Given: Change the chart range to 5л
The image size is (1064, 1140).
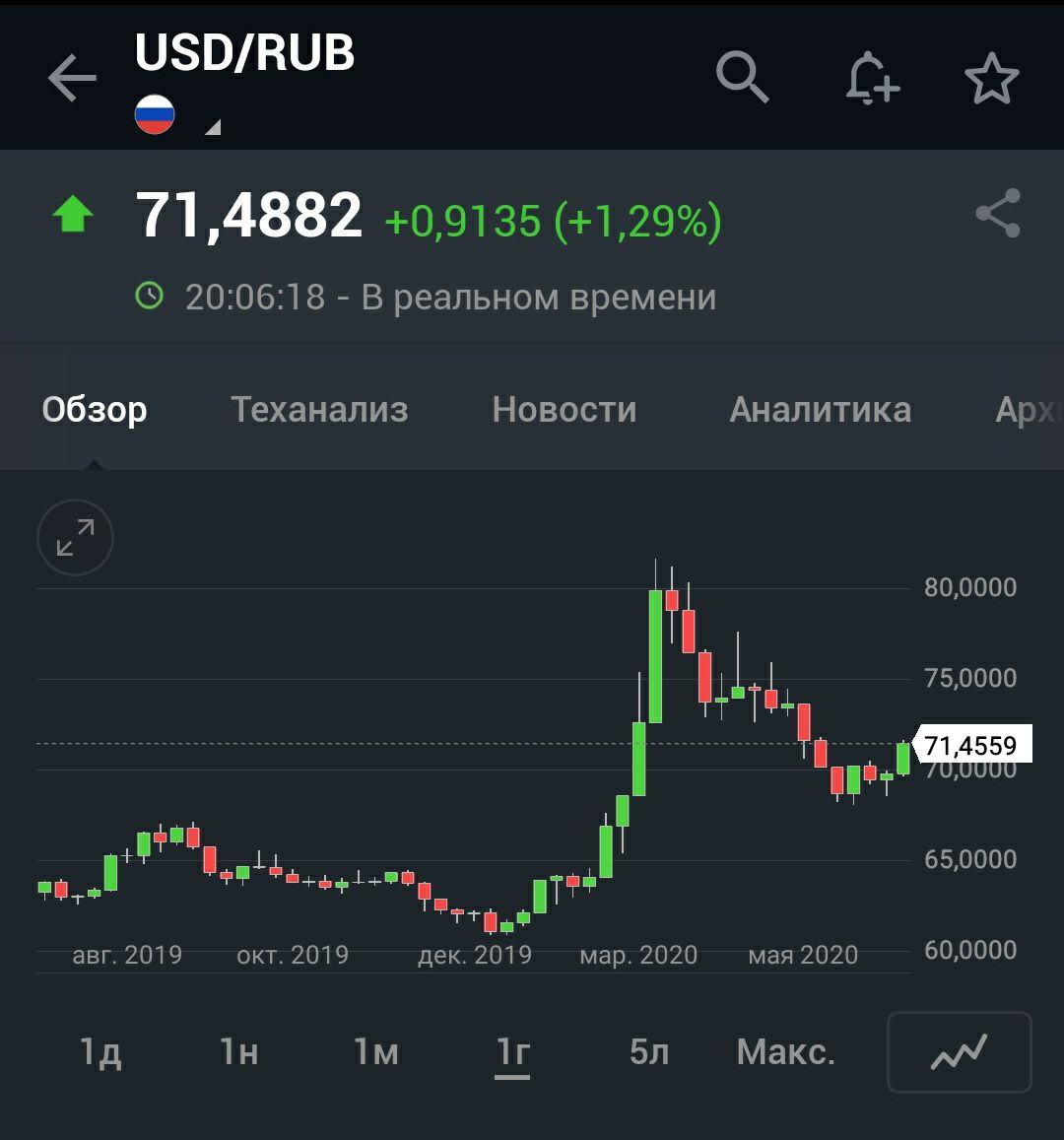Looking at the screenshot, I should point(649,1052).
